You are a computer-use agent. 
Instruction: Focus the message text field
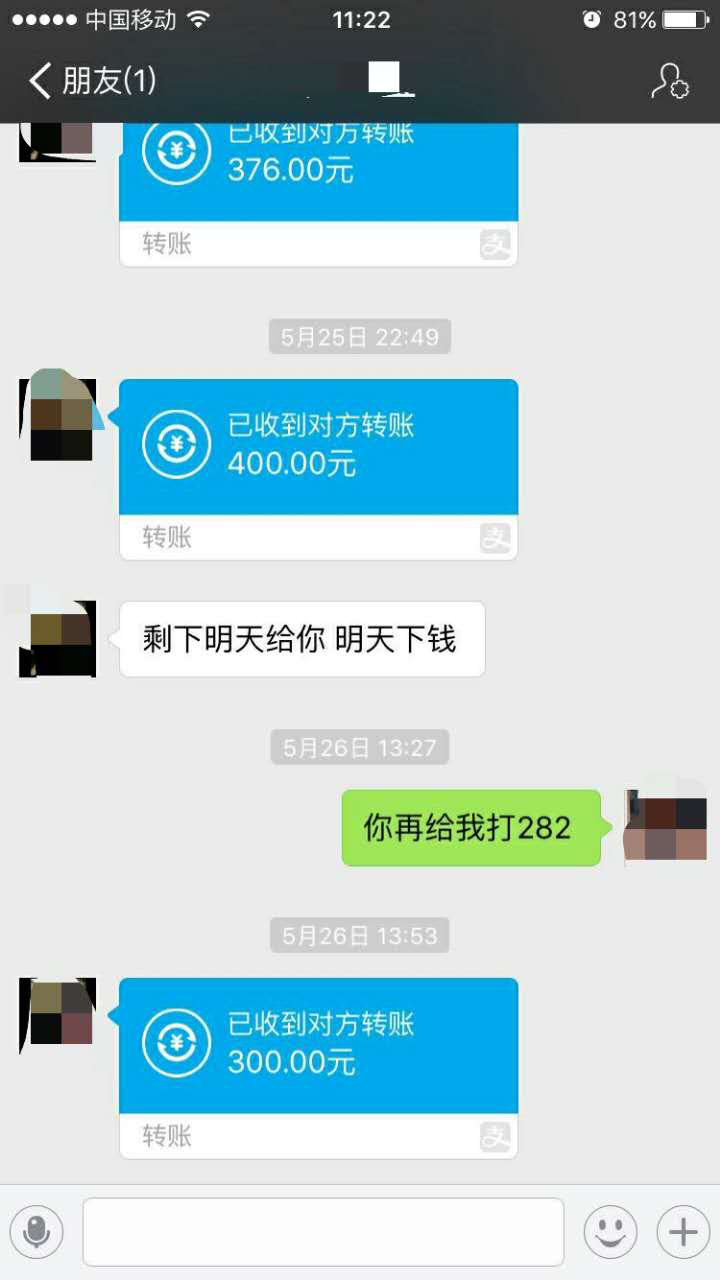[323, 1232]
